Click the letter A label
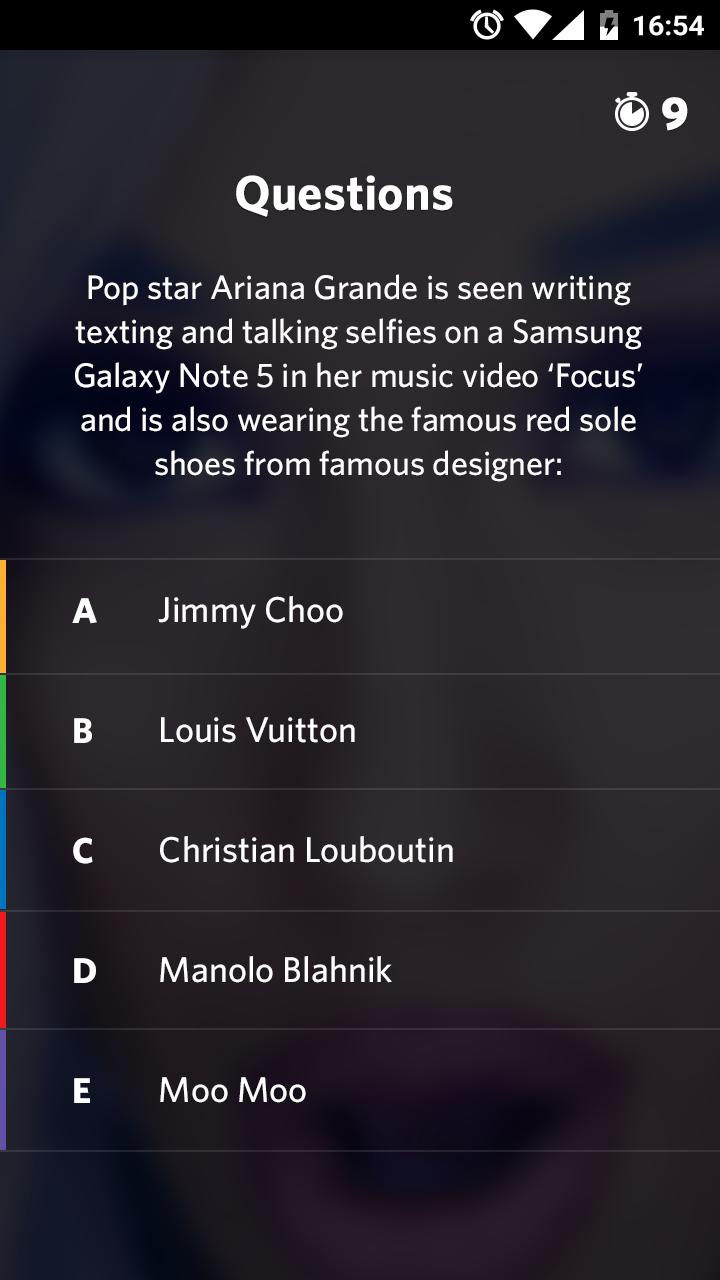Screen dimensions: 720x1280 pos(86,611)
